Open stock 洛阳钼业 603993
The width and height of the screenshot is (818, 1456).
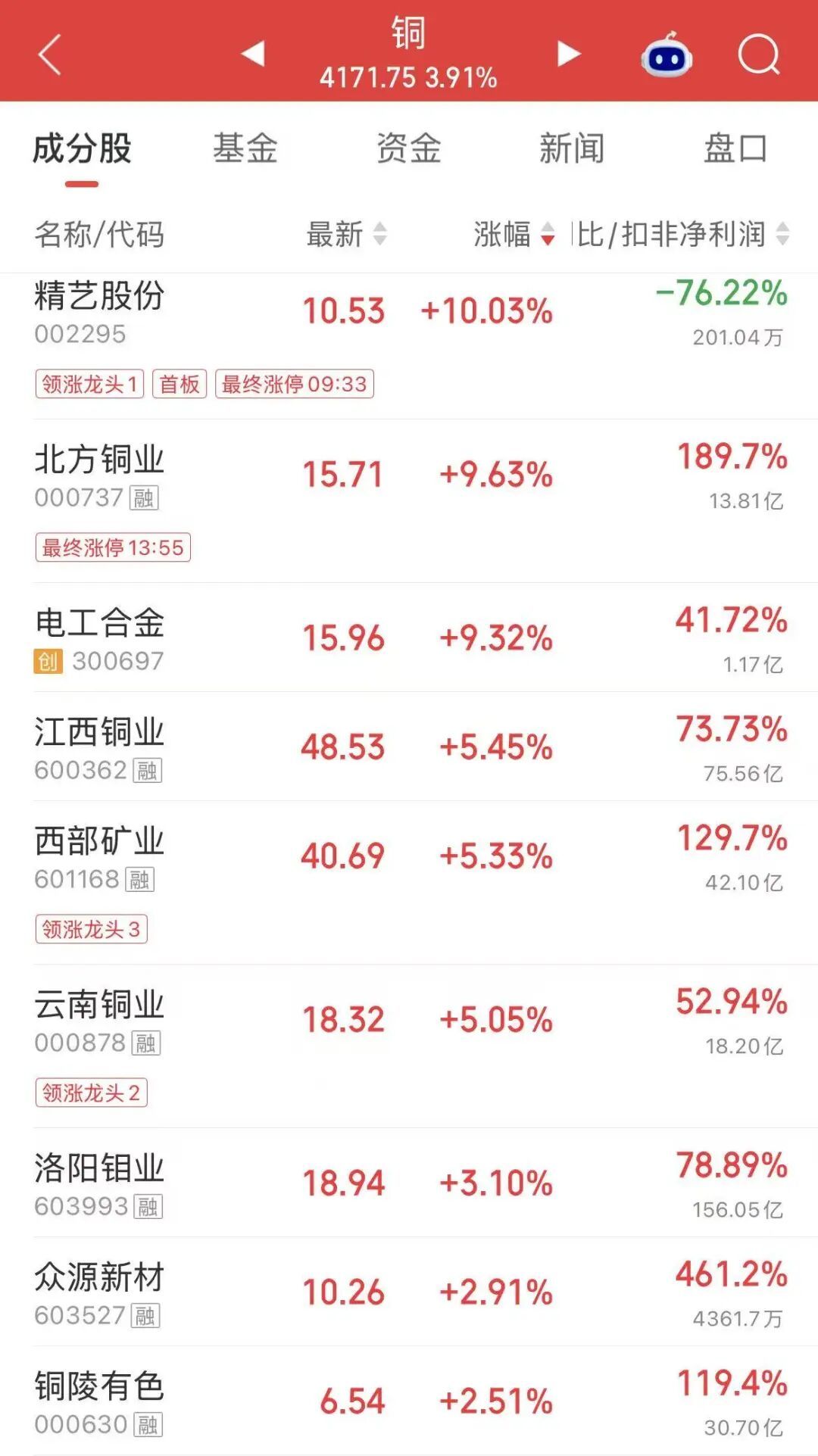tap(409, 1183)
